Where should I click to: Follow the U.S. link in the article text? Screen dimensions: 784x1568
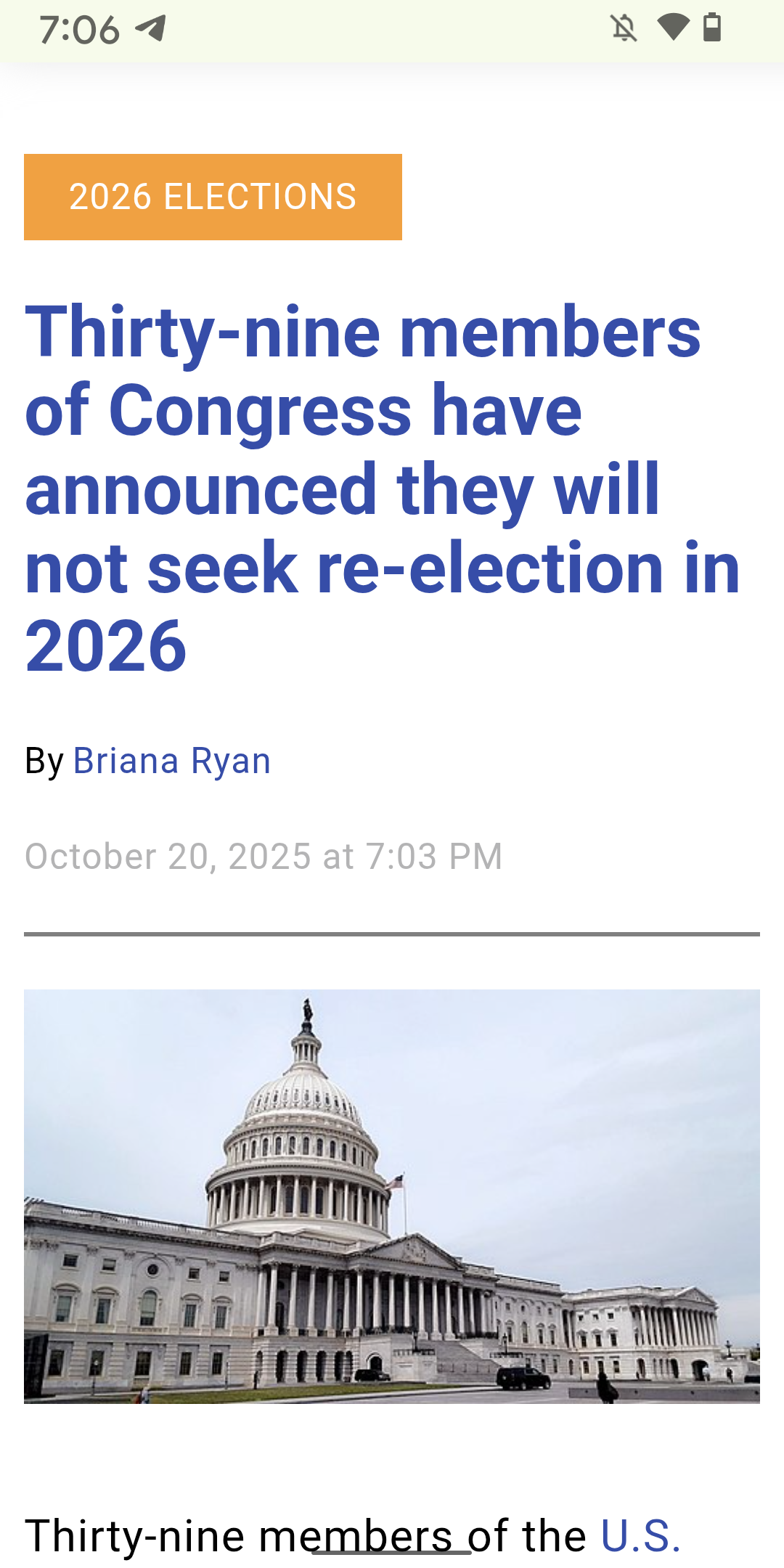pyautogui.click(x=640, y=1535)
